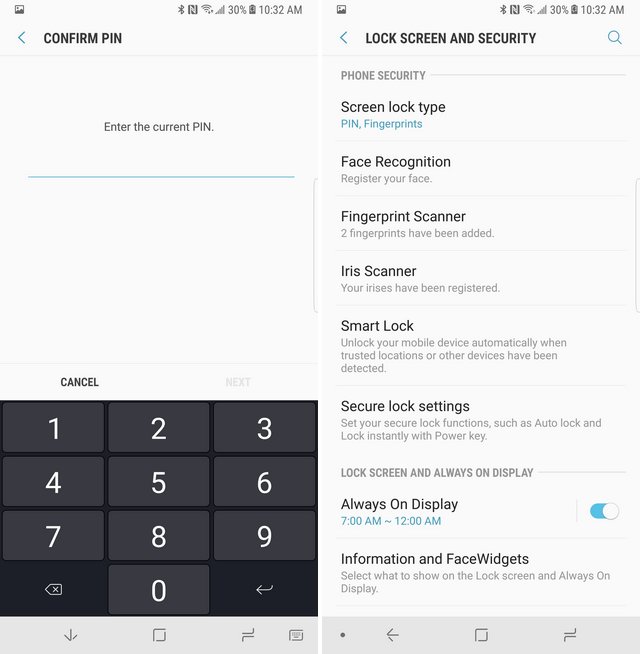The image size is (640, 654).
Task: Go back from Lock Screen and Security
Action: 344,38
